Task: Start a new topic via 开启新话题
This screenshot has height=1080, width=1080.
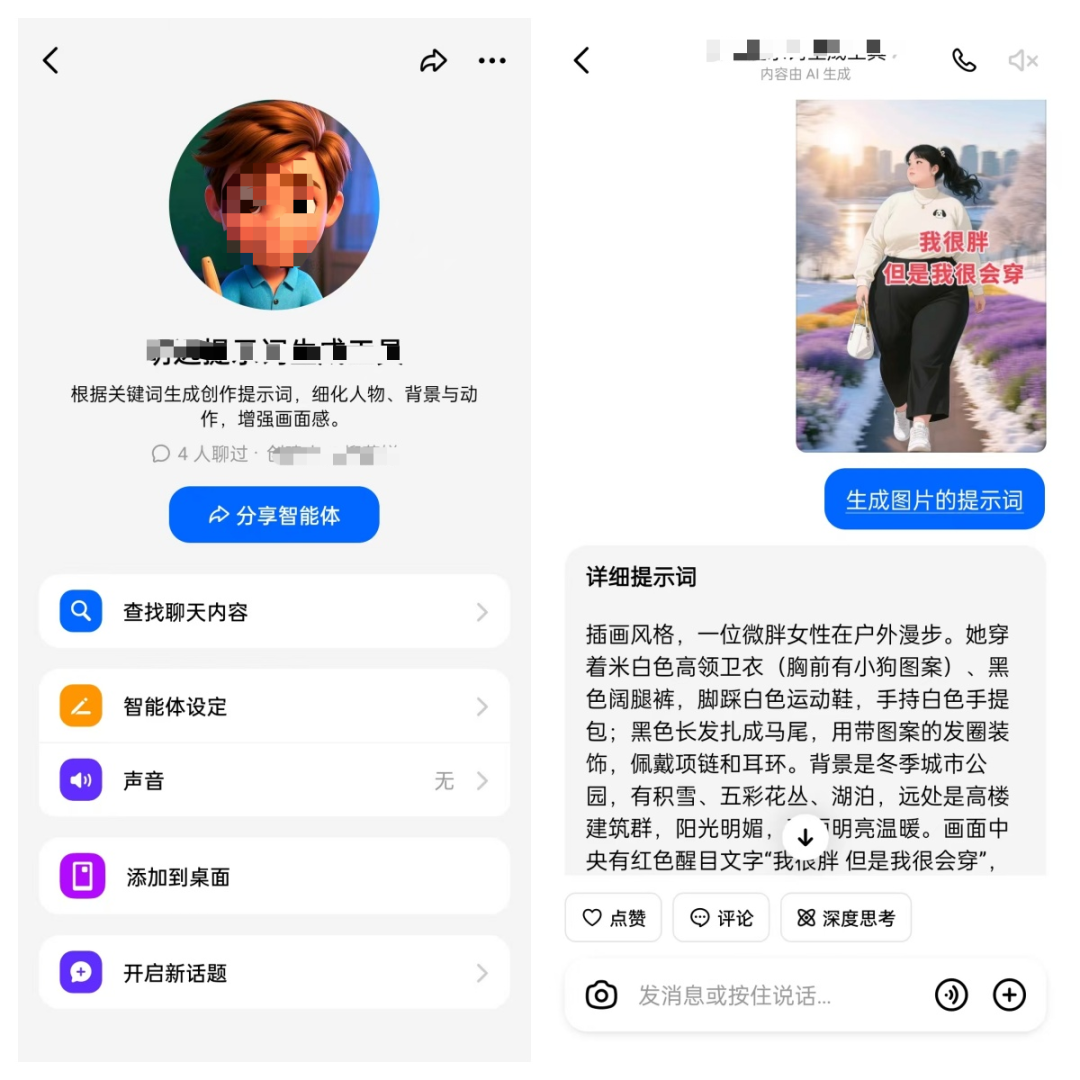Action: point(274,972)
